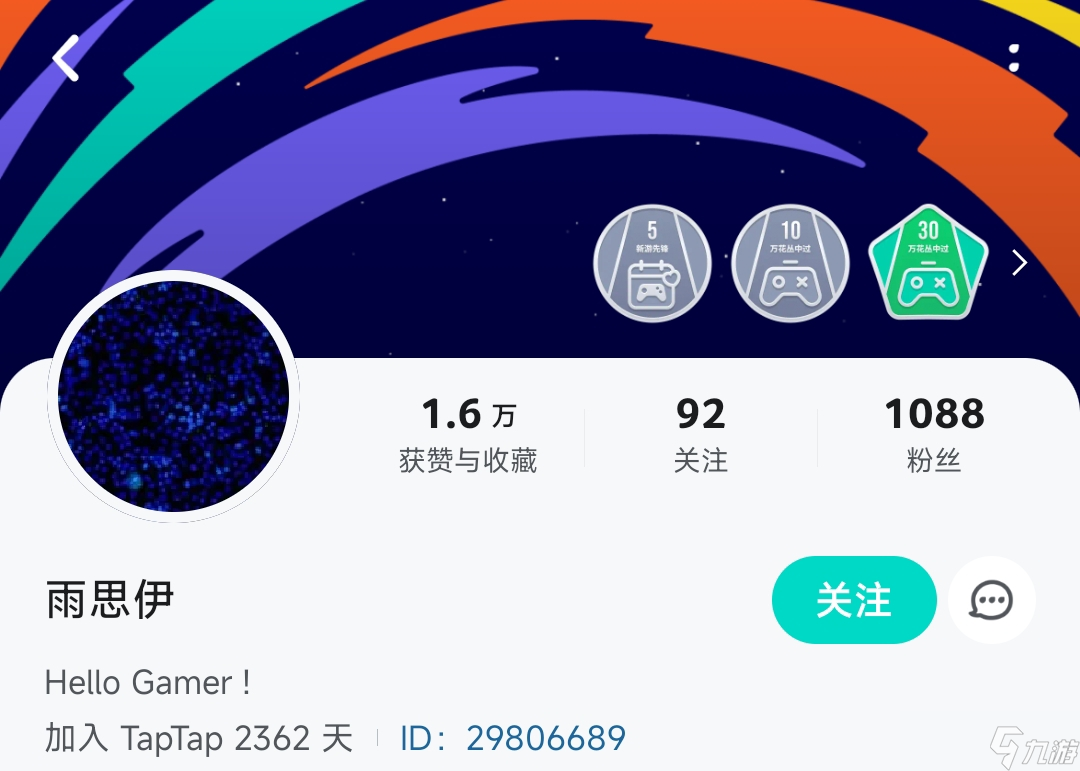This screenshot has height=771, width=1080.
Task: Open the green 万花丛中过 30 badge
Action: 928,263
